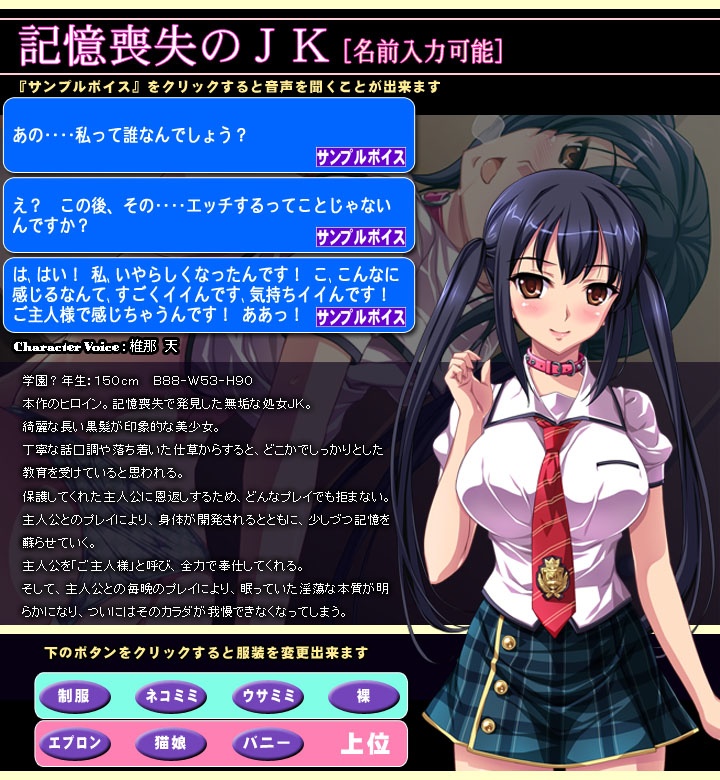Play sample voice for 'え？ この後' line
Viewport: 720px width, 780px height.
coord(361,238)
